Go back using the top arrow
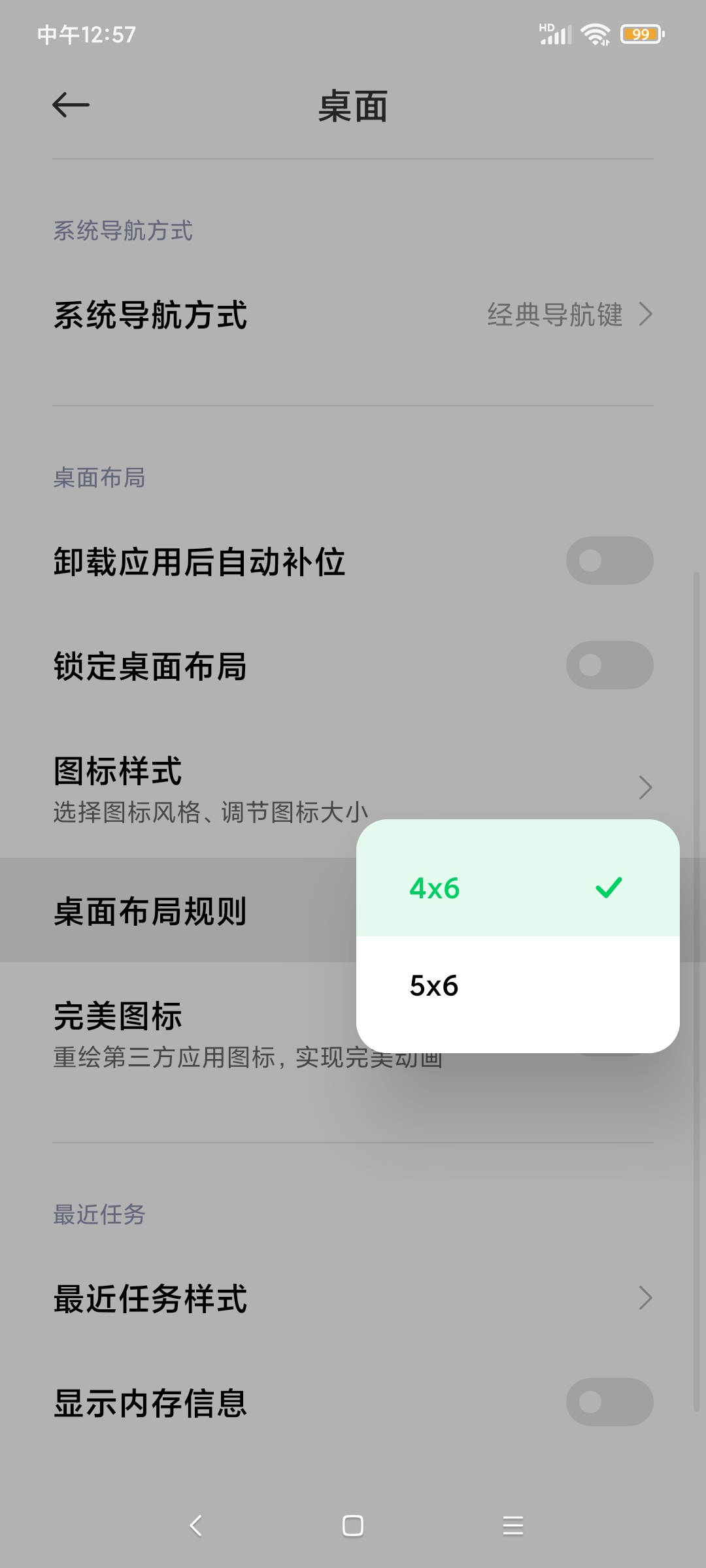 tap(71, 105)
